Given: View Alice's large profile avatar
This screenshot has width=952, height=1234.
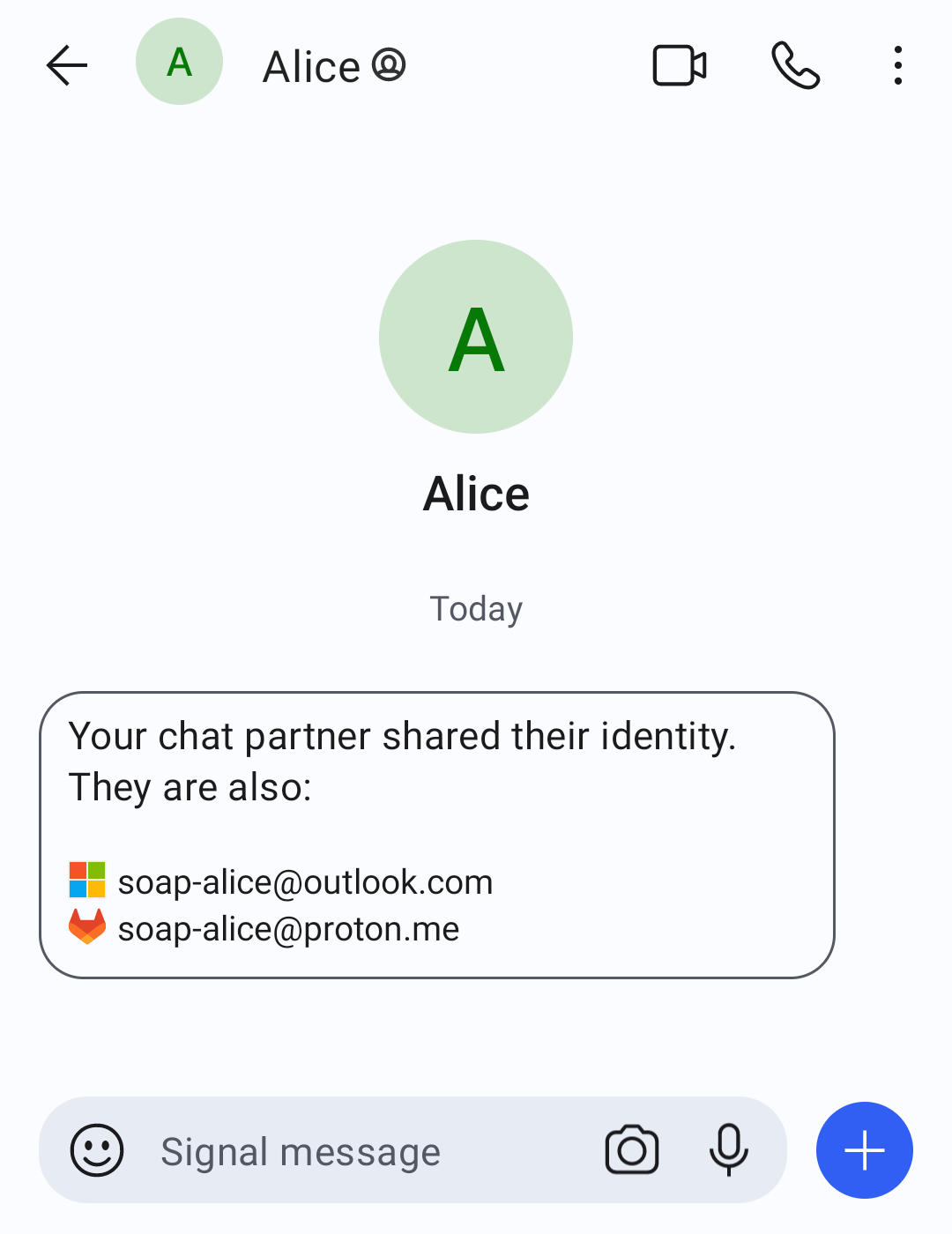Looking at the screenshot, I should [476, 337].
